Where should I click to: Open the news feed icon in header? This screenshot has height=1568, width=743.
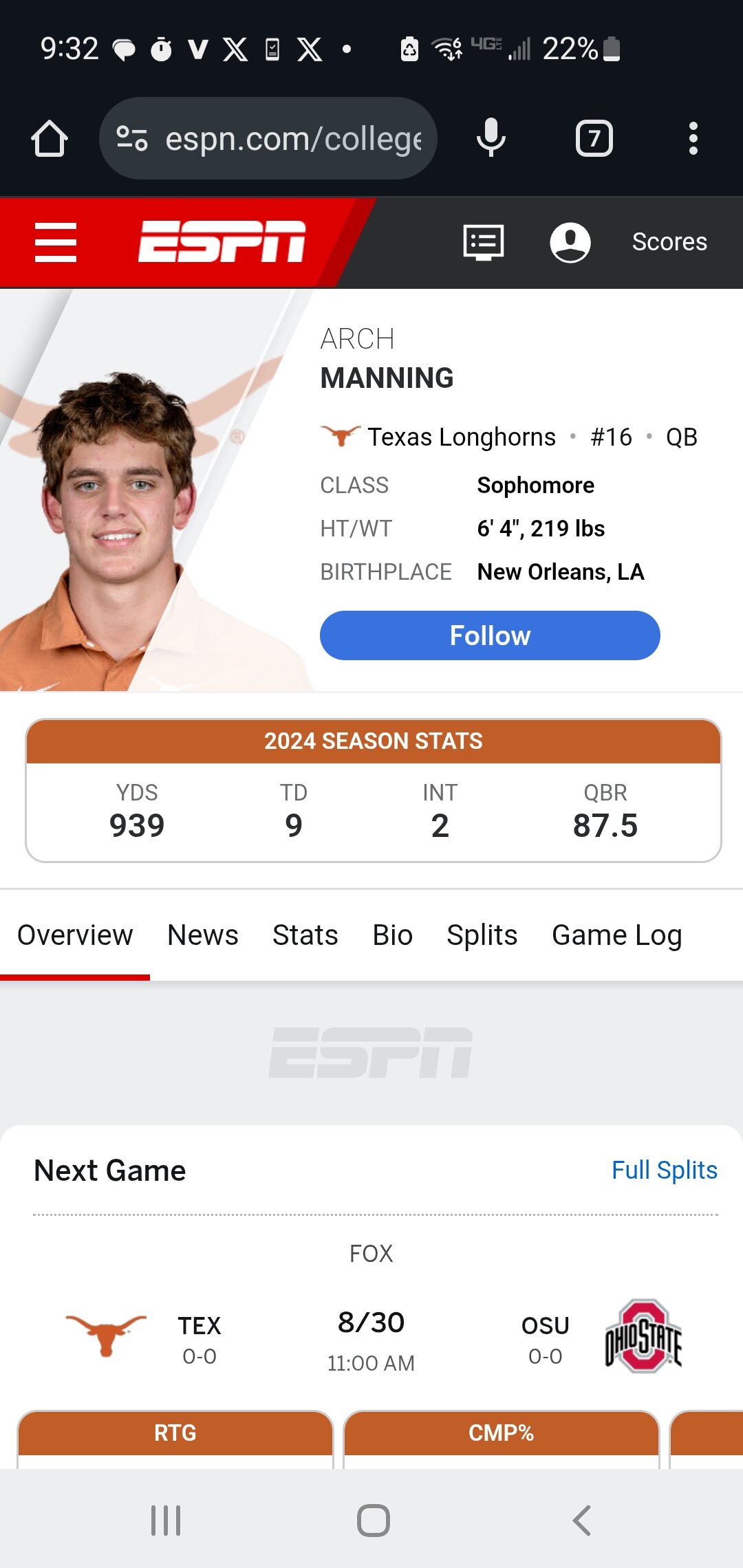[x=484, y=242]
